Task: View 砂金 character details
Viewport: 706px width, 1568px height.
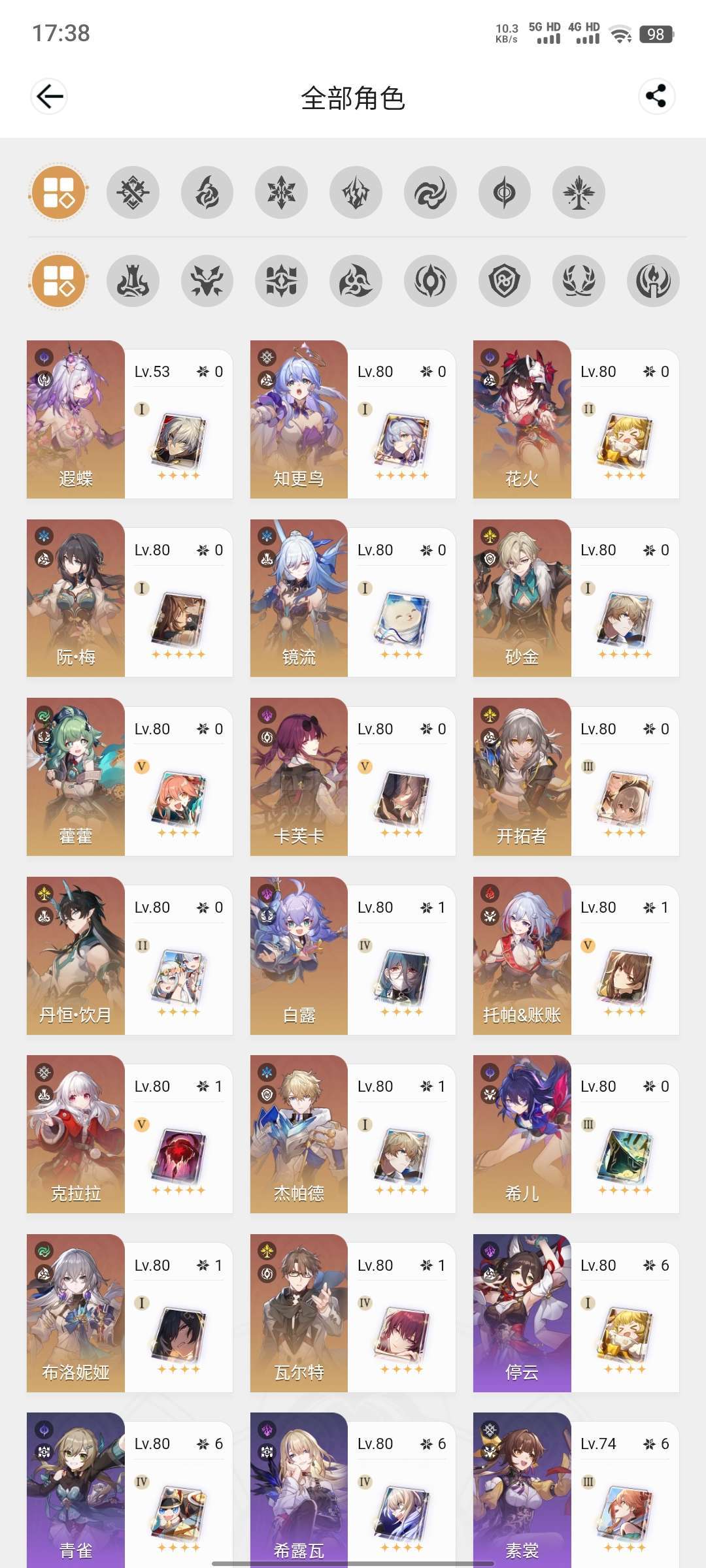Action: (x=576, y=598)
